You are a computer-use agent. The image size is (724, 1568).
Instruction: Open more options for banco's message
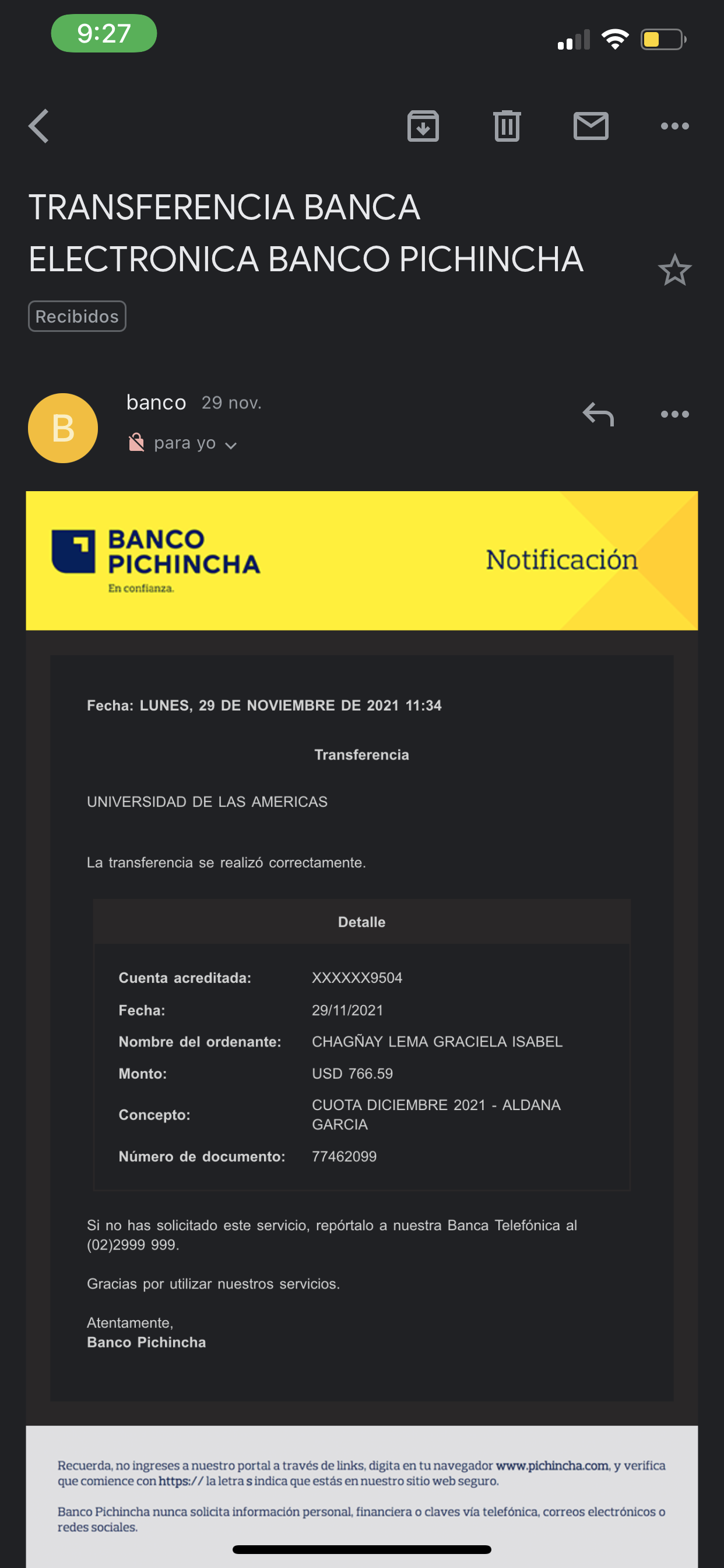pos(674,415)
